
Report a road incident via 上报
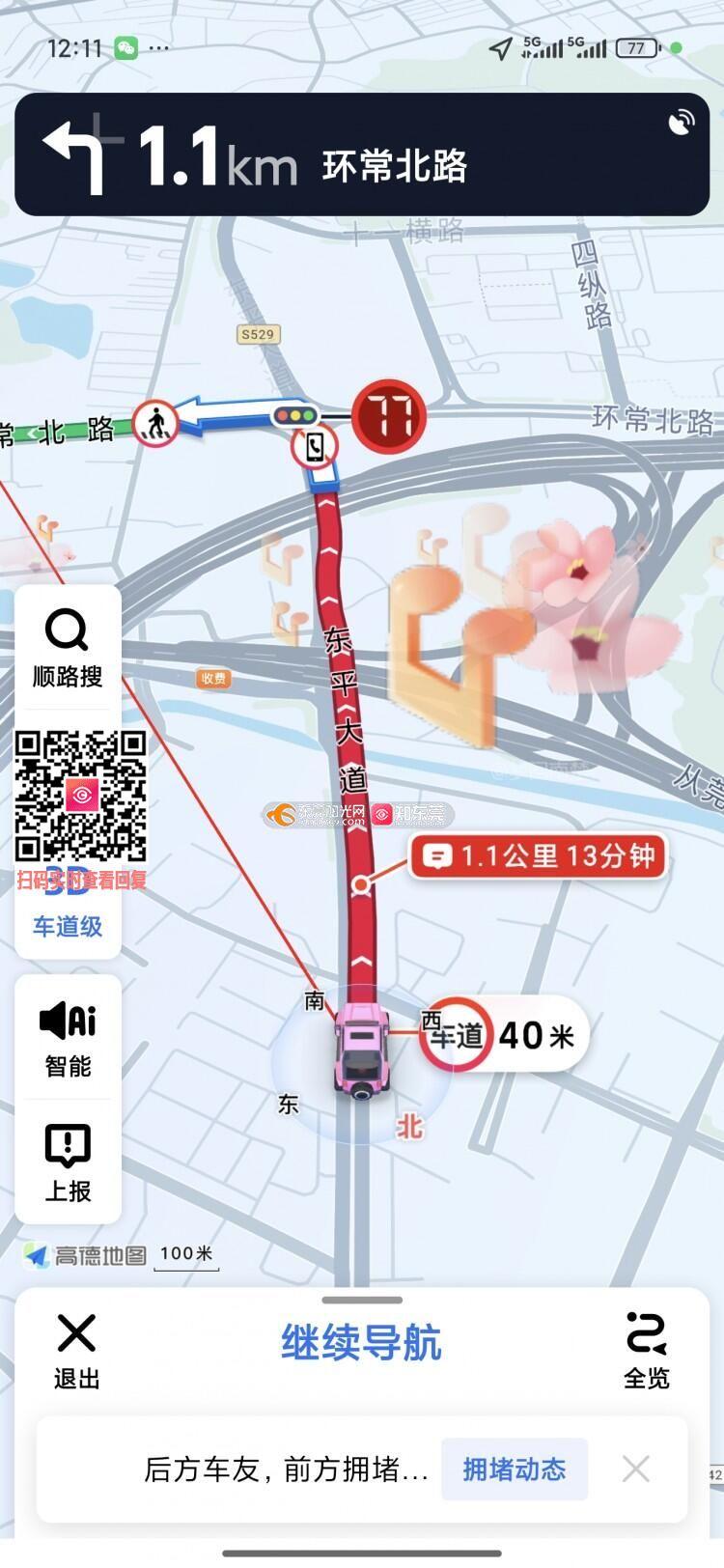(x=68, y=1162)
